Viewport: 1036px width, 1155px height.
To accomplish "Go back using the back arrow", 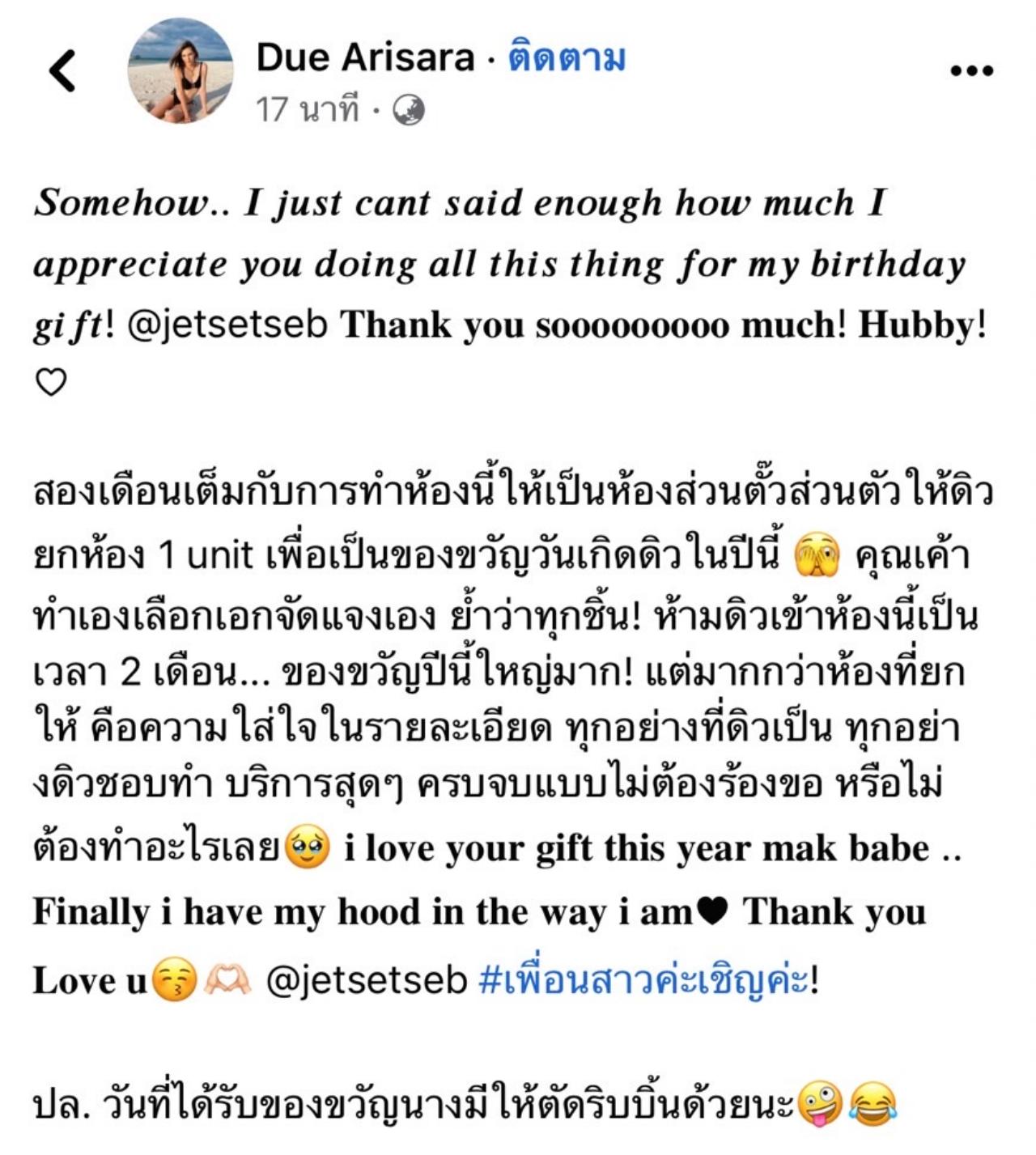I will [x=62, y=70].
